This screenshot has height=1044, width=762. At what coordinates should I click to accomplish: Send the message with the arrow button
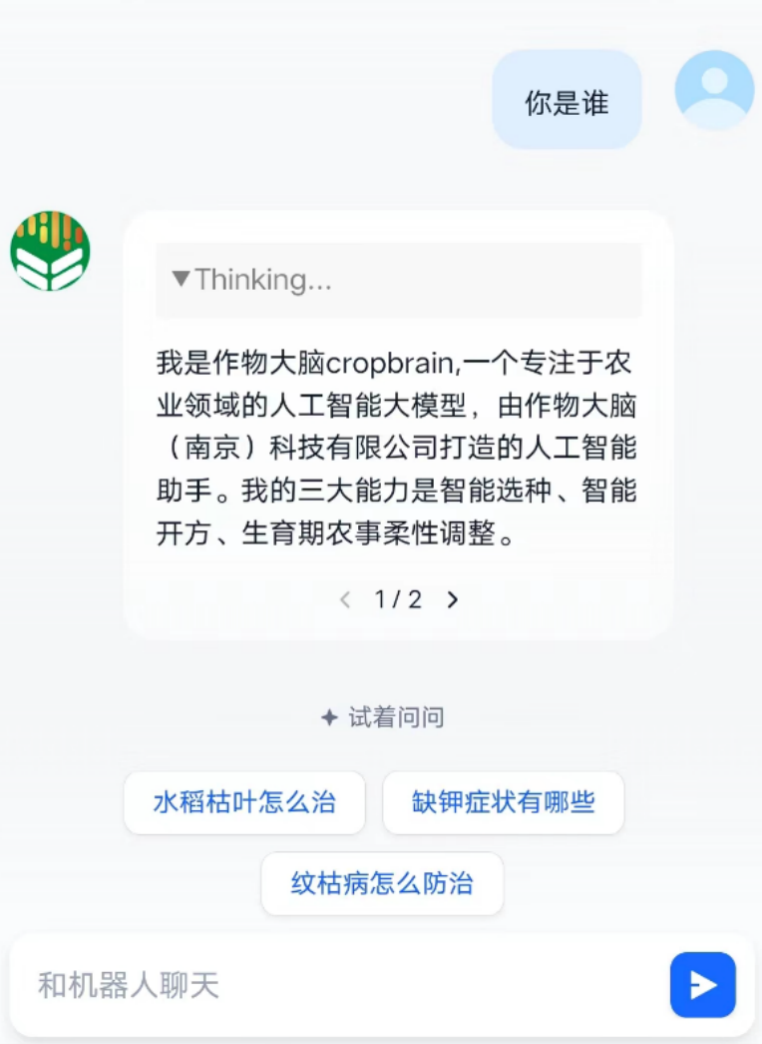coord(702,985)
